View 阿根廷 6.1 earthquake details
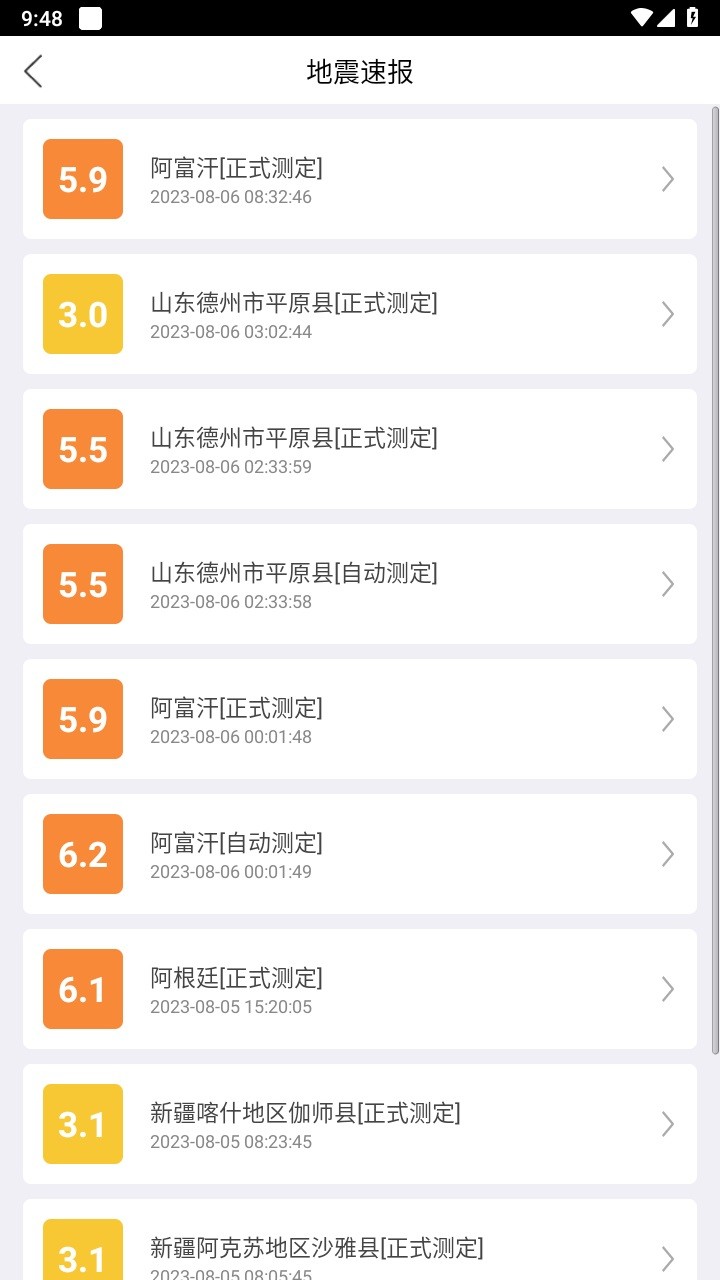The image size is (720, 1280). 360,989
